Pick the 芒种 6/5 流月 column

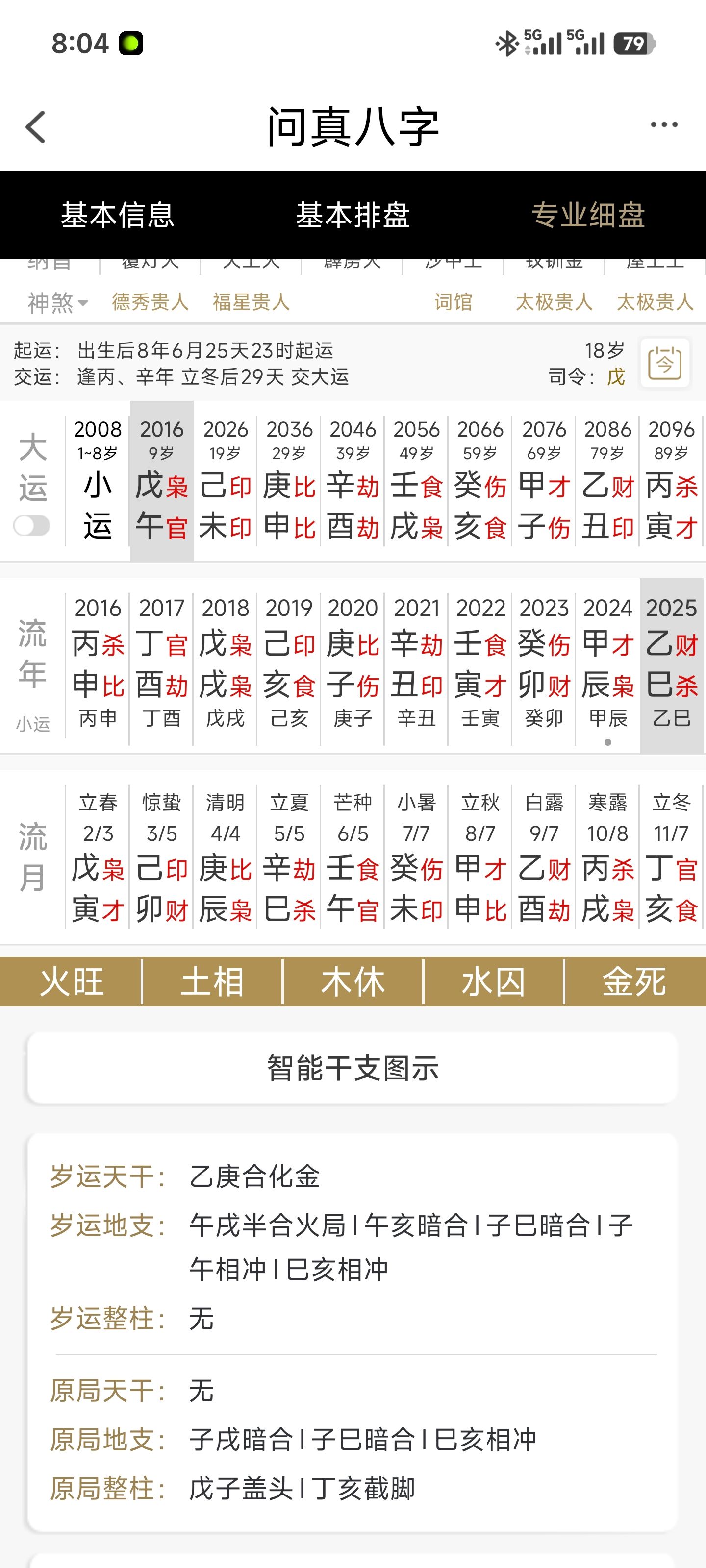point(353,855)
